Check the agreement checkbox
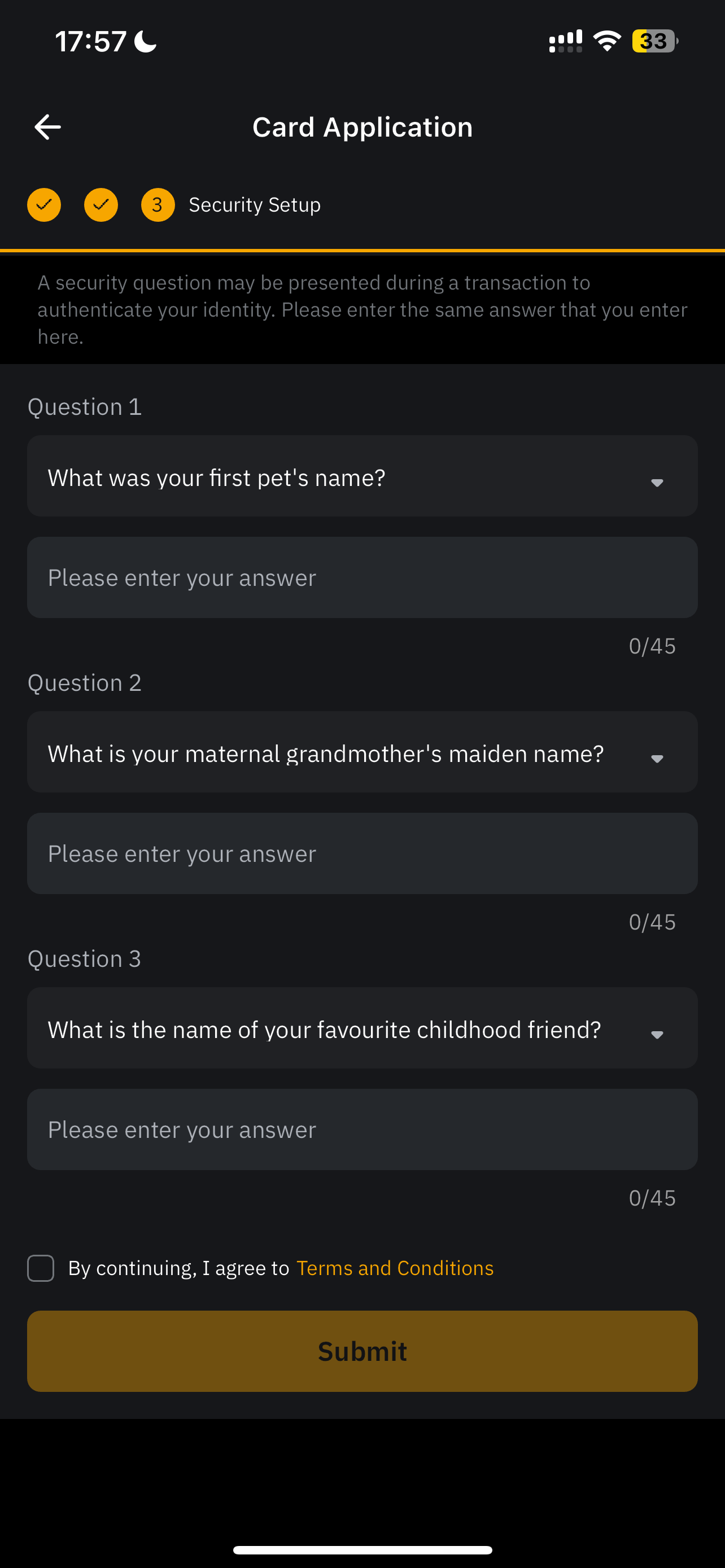The width and height of the screenshot is (725, 1568). point(41,1268)
